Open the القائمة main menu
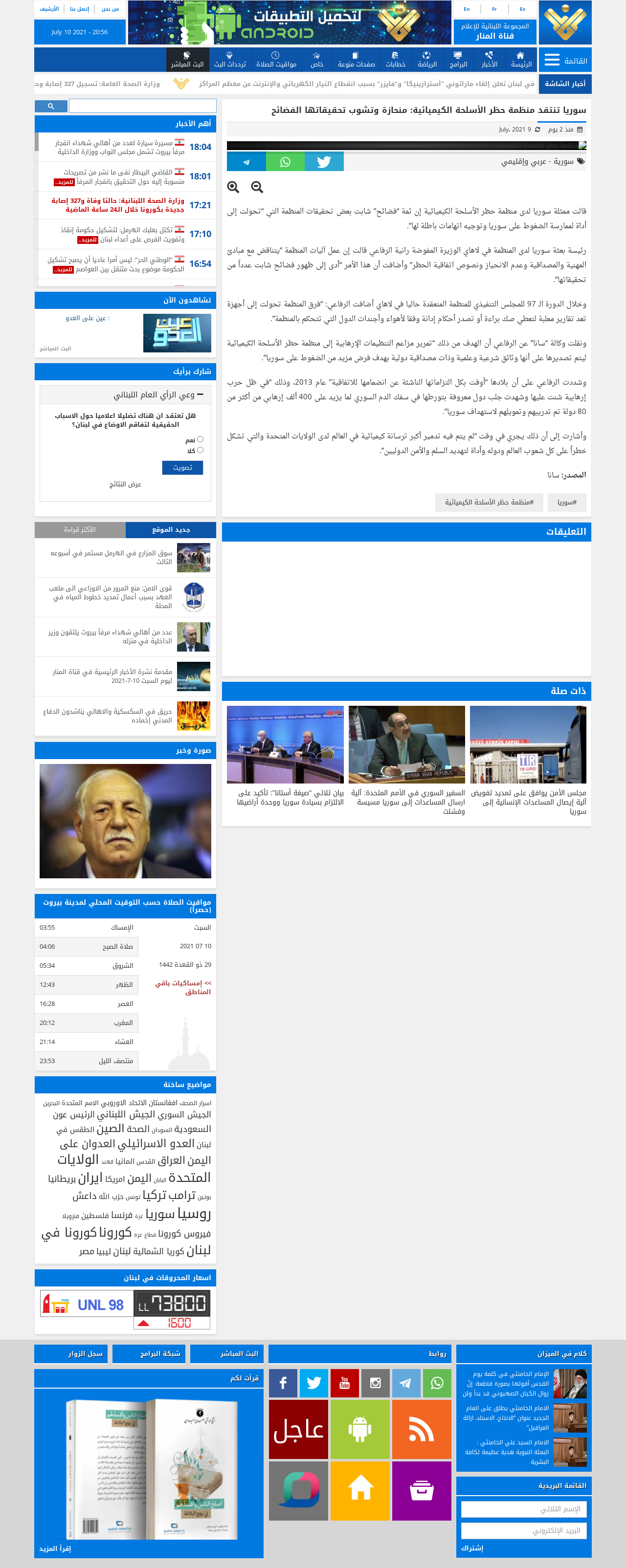The width and height of the screenshot is (626, 1568). (566, 60)
